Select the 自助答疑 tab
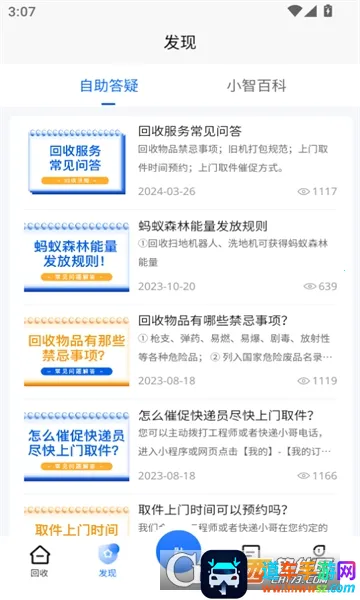Viewport: 360px width, 600px height. (x=109, y=86)
